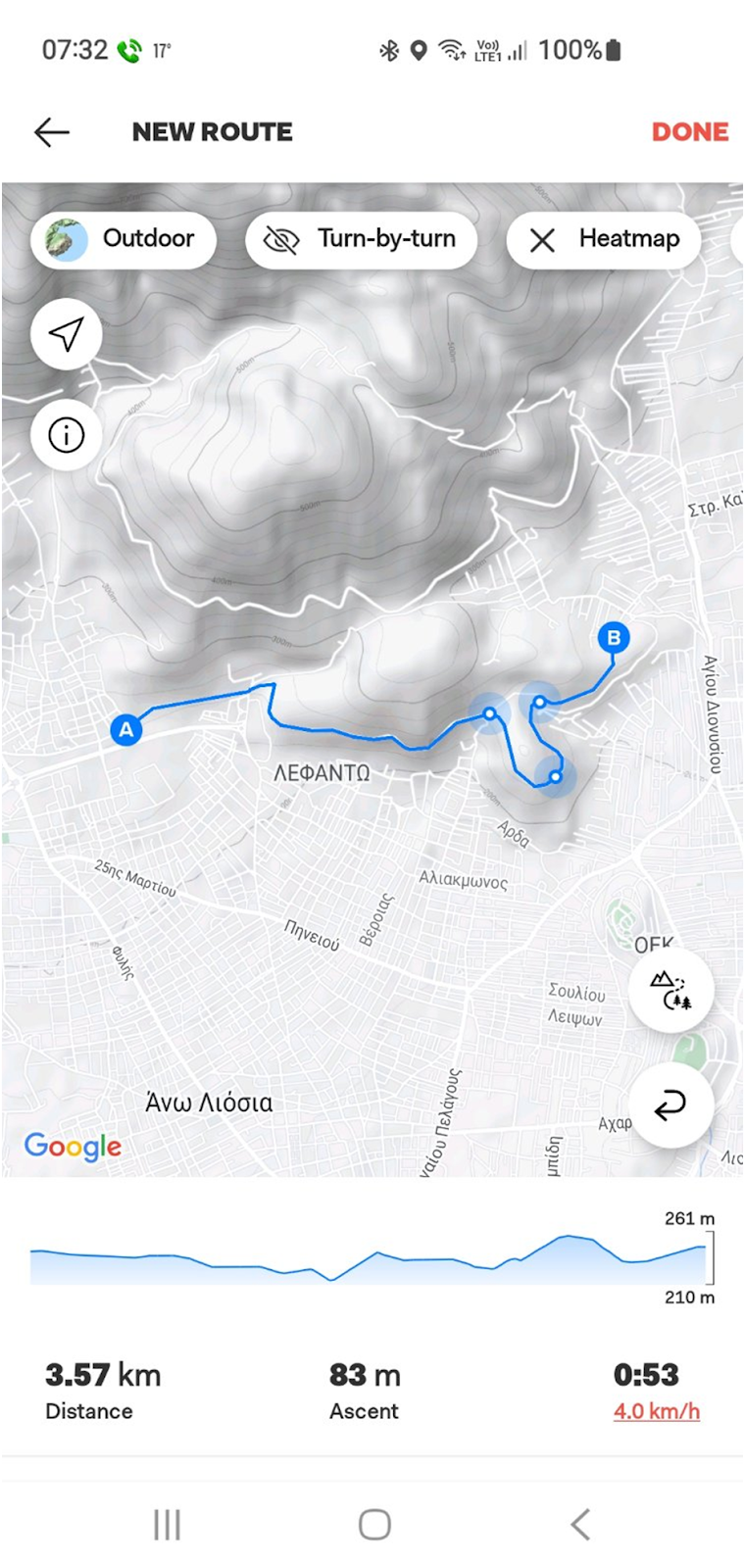This screenshot has width=745, height=1568.
Task: Undo the last route point
Action: coord(670,1105)
